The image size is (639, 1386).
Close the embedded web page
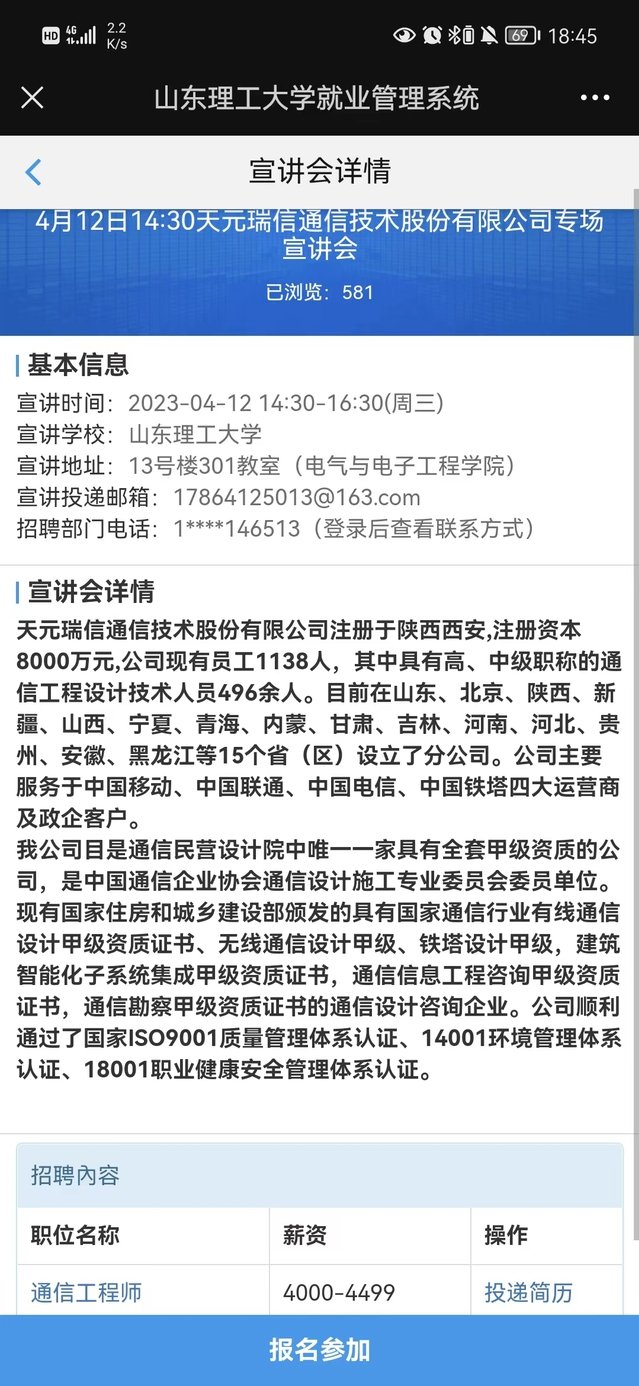(x=32, y=97)
